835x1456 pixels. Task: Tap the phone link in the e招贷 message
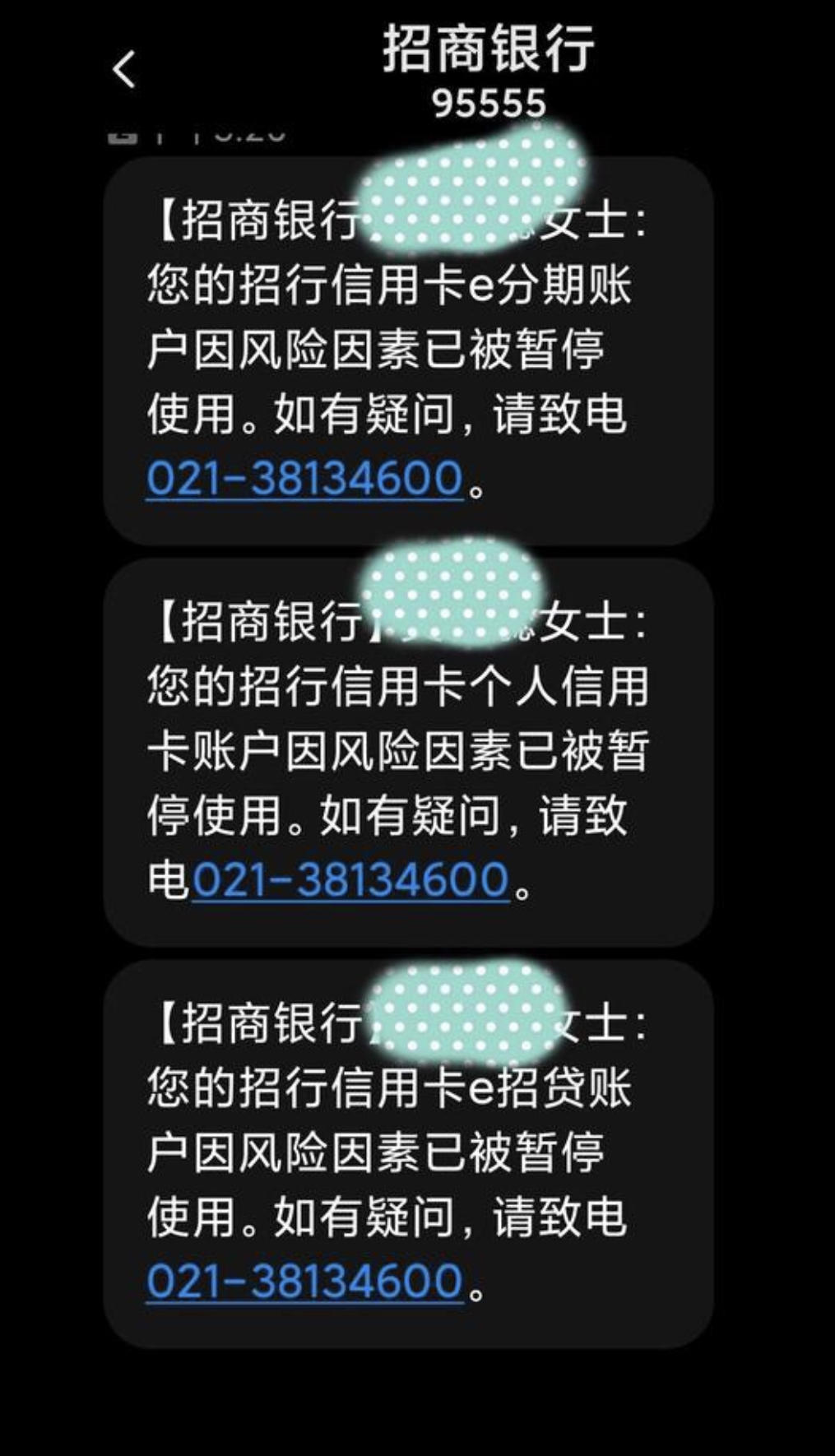tap(304, 1281)
